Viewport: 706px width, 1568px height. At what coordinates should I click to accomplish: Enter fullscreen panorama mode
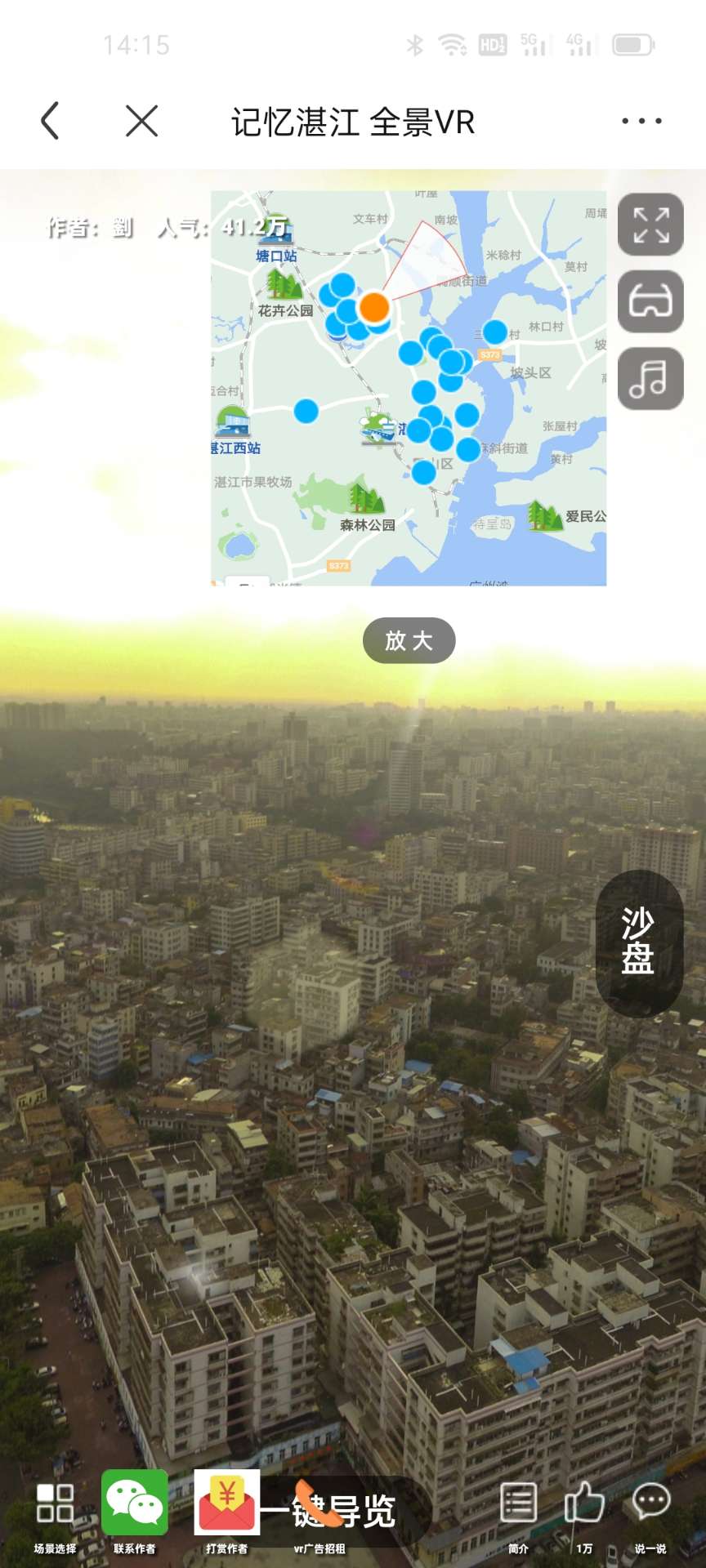click(x=650, y=225)
